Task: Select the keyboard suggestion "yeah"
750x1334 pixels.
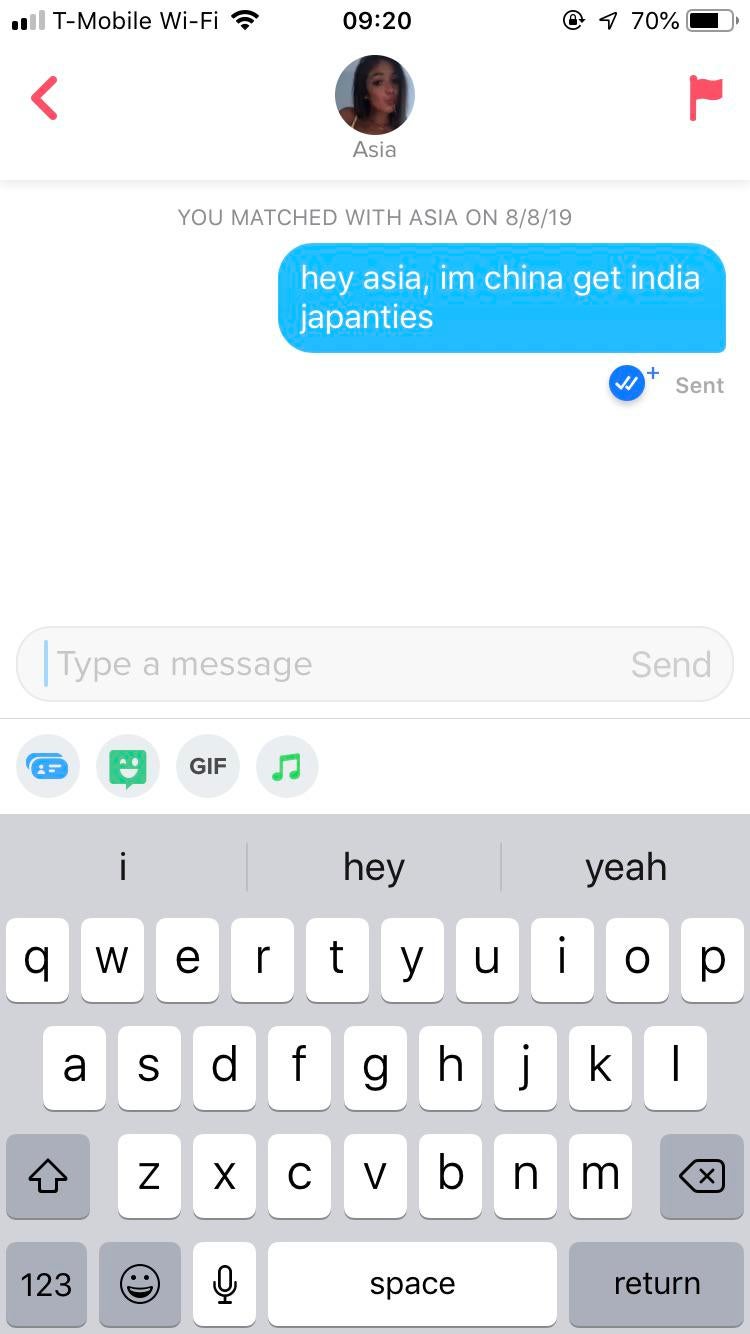Action: (x=626, y=866)
